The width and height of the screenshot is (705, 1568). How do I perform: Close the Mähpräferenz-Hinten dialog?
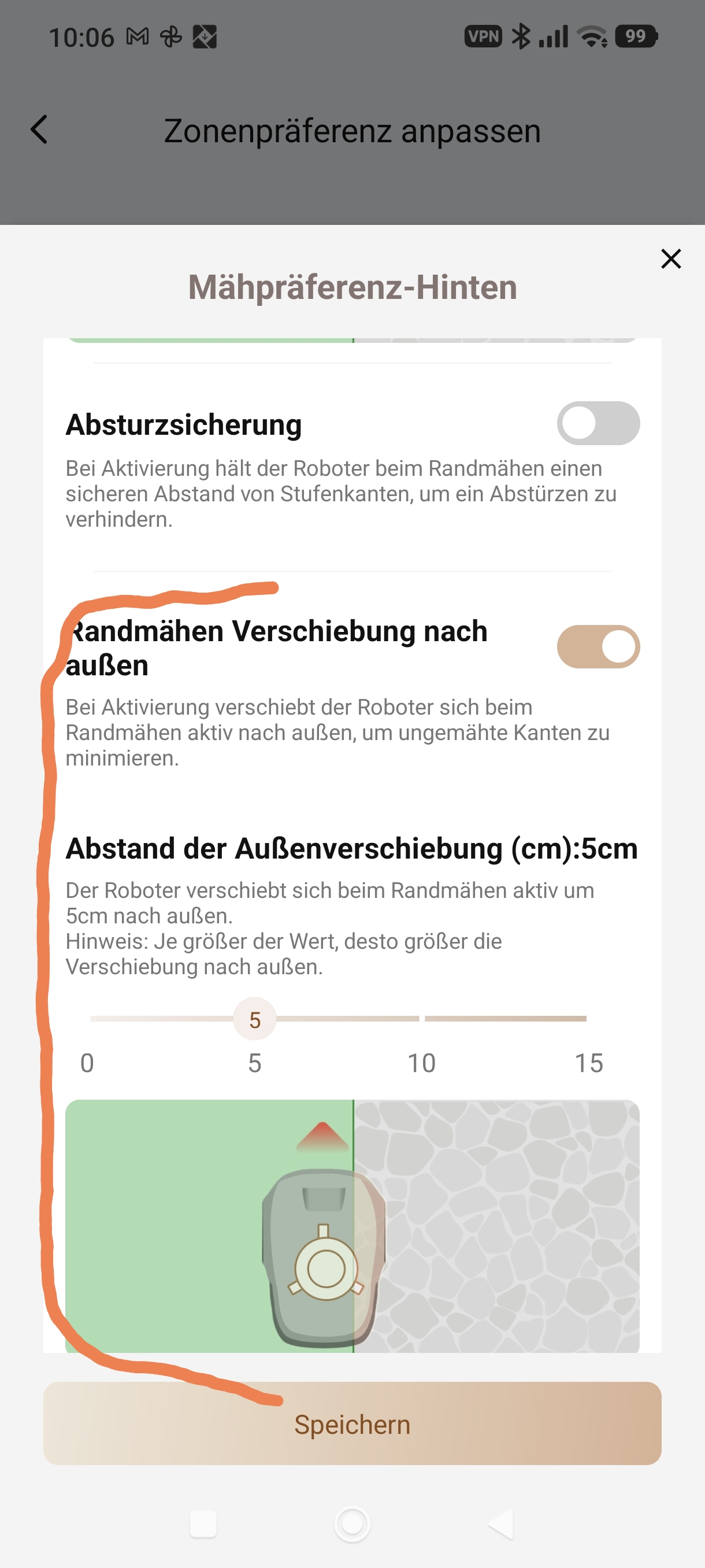(x=670, y=258)
